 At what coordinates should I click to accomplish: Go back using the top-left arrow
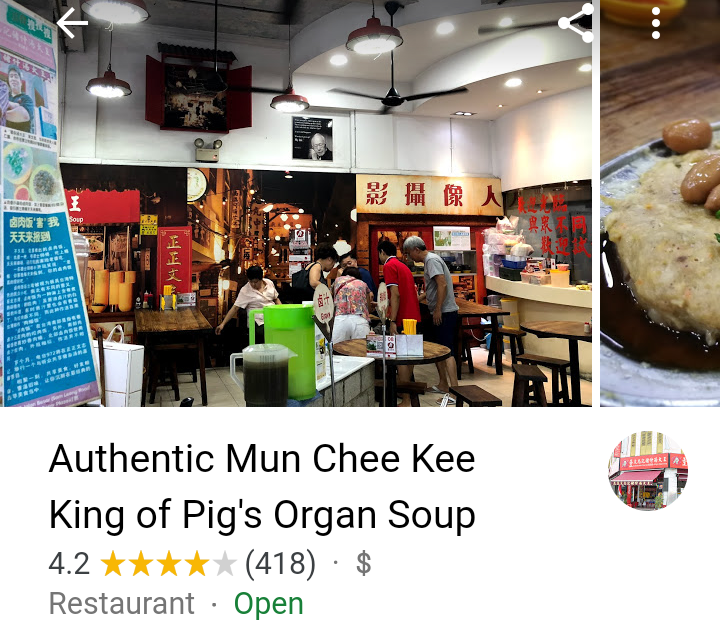(x=72, y=23)
